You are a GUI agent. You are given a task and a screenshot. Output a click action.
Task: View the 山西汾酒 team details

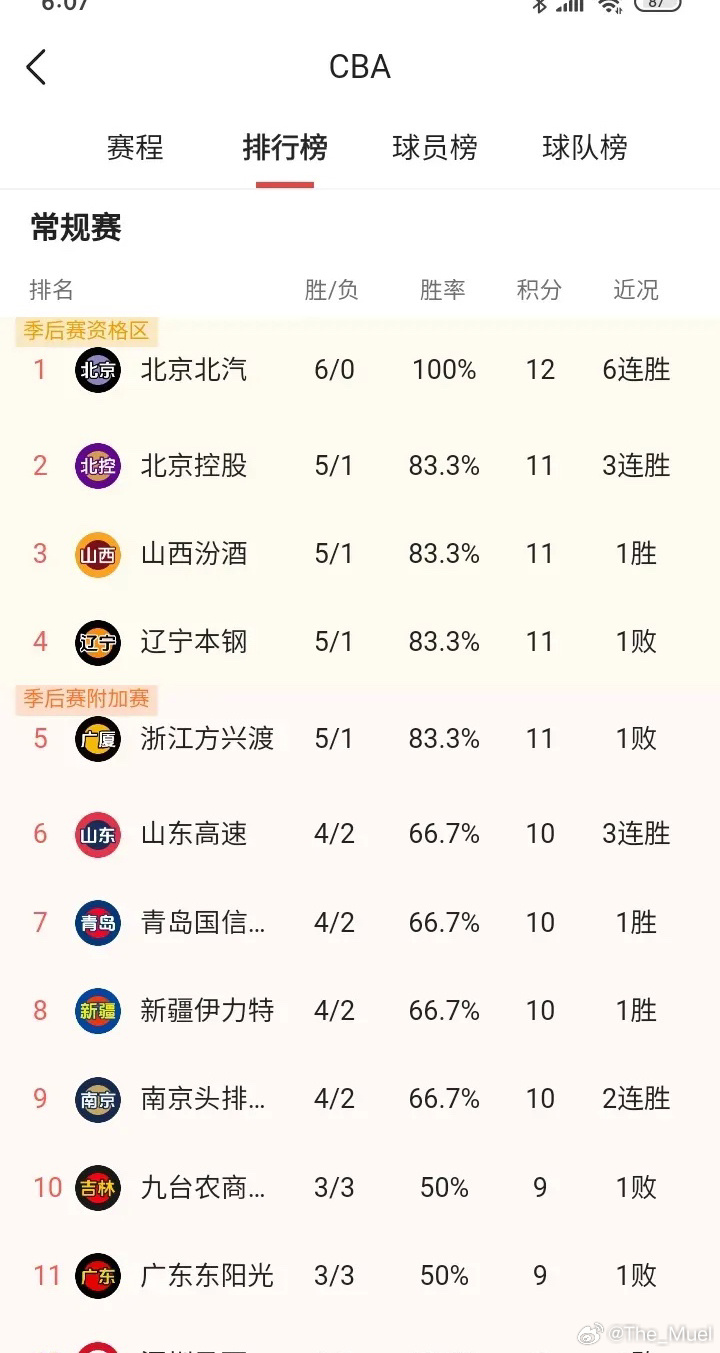coord(360,554)
